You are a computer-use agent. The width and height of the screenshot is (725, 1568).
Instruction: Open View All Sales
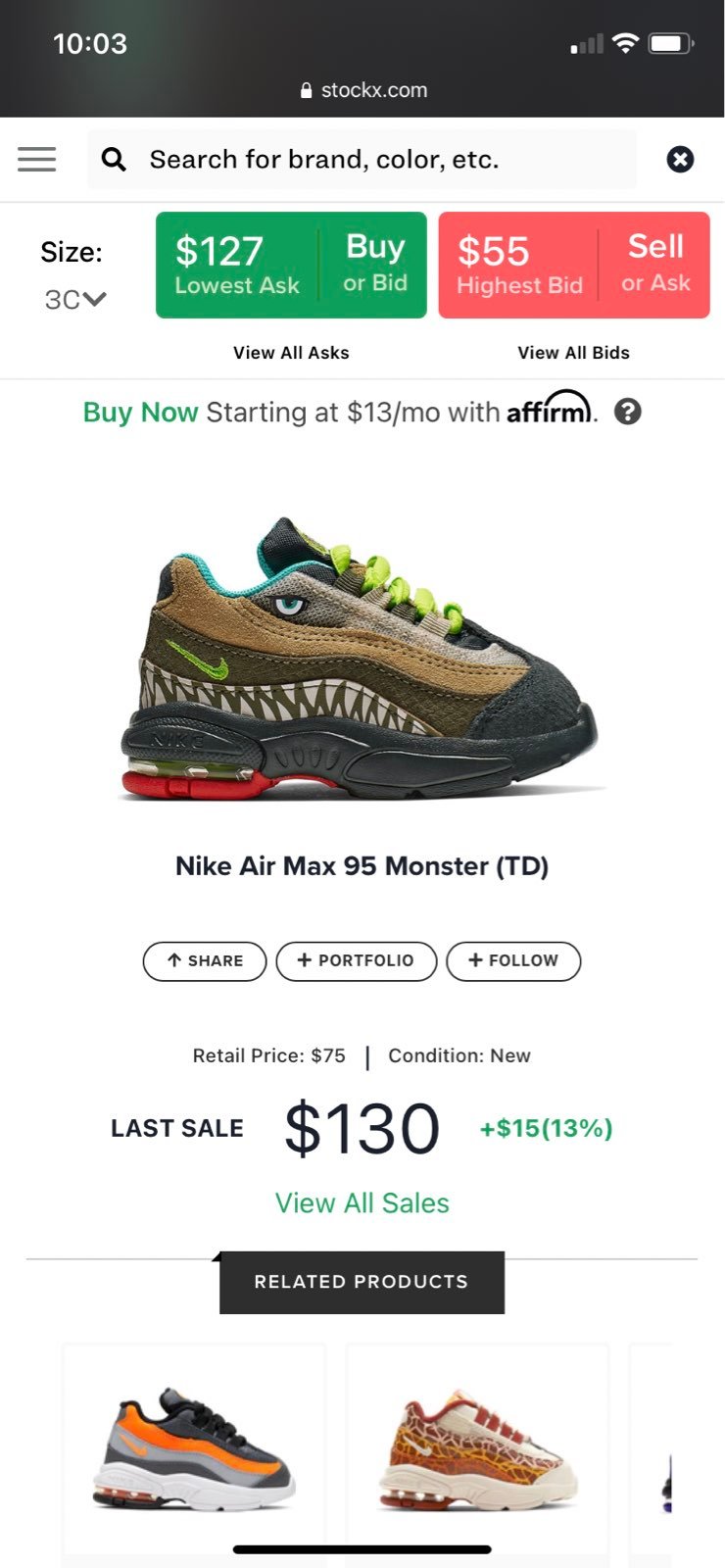[362, 1203]
